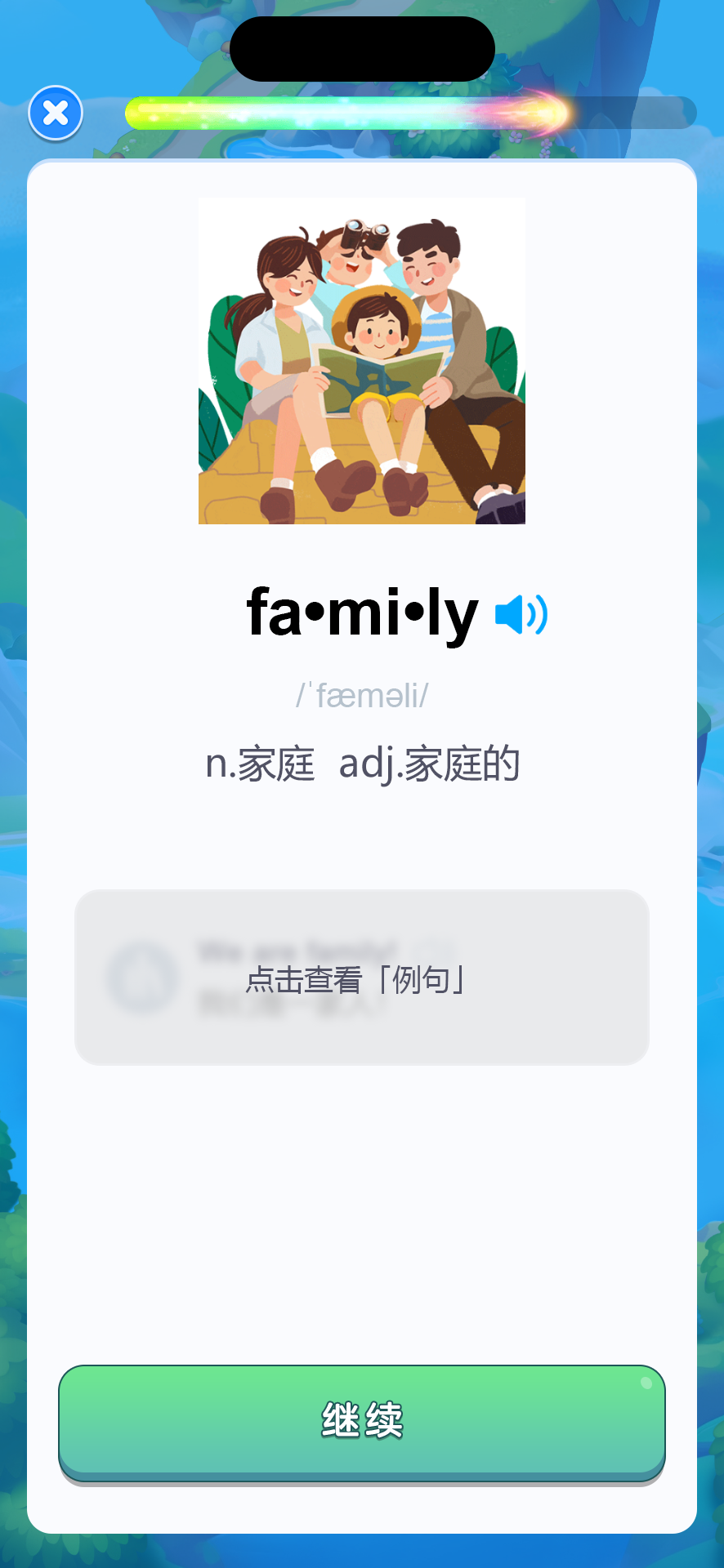Screen dimensions: 724x1568
Task: Select the close icon at the top left
Action: tap(55, 114)
